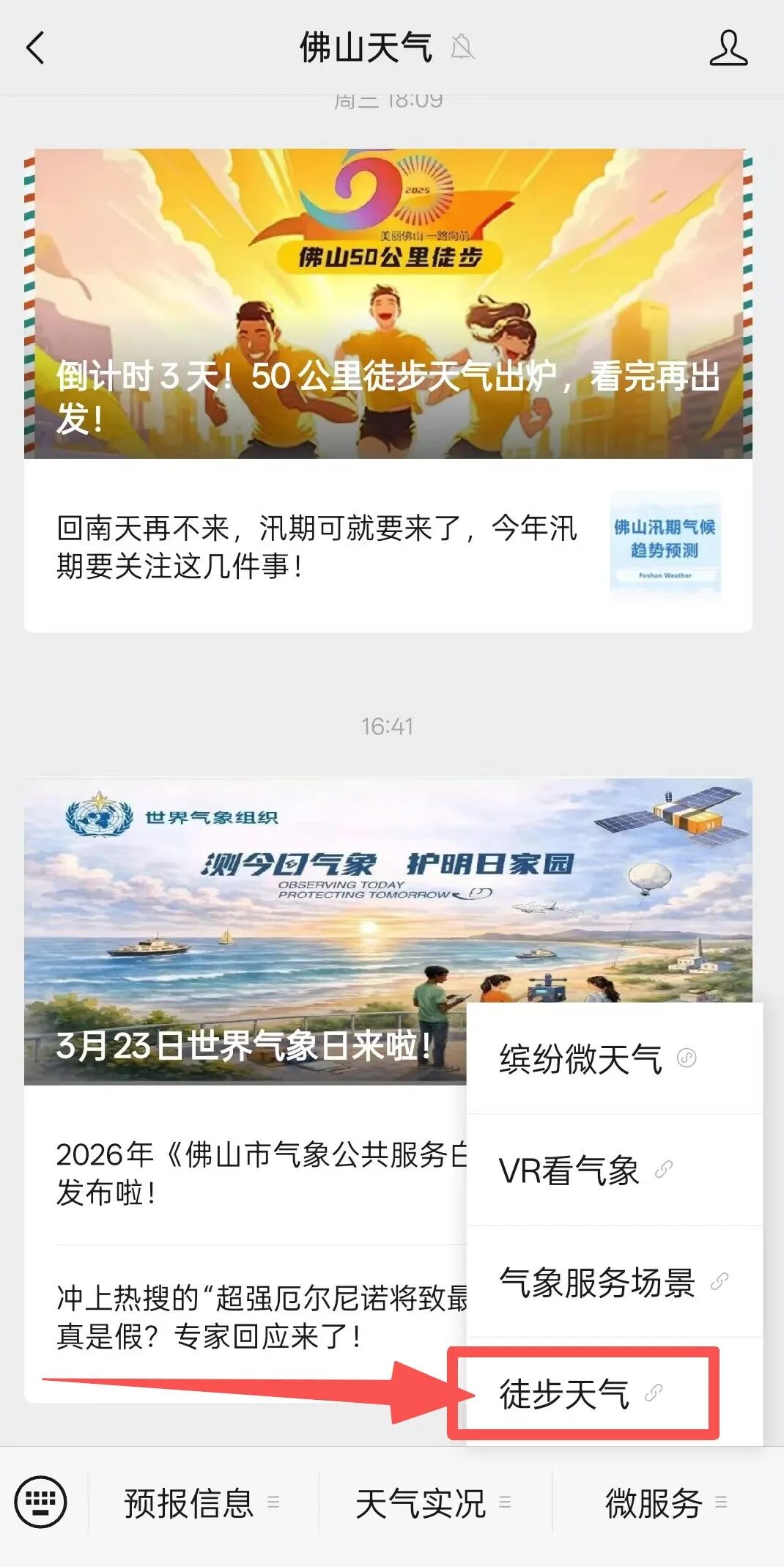The width and height of the screenshot is (784, 1567).
Task: Go back from 佛山天气 chat
Action: click(x=35, y=48)
